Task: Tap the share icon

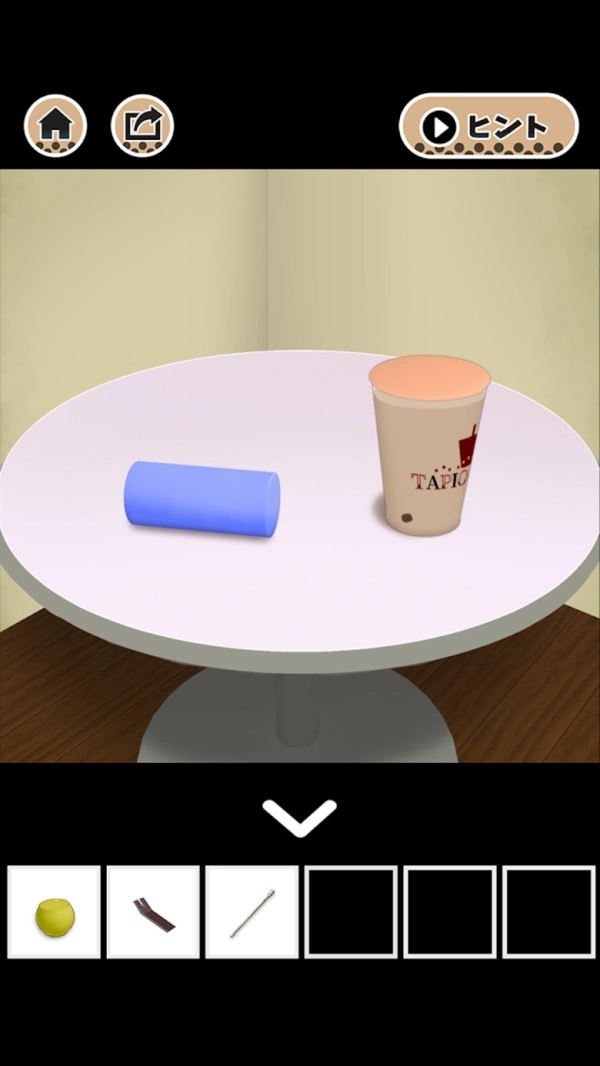Action: click(x=142, y=126)
